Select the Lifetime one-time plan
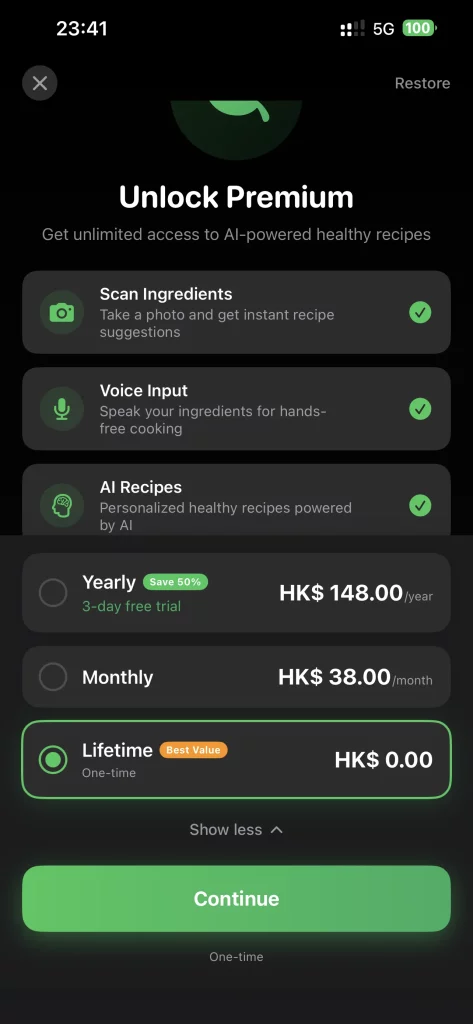 236,760
